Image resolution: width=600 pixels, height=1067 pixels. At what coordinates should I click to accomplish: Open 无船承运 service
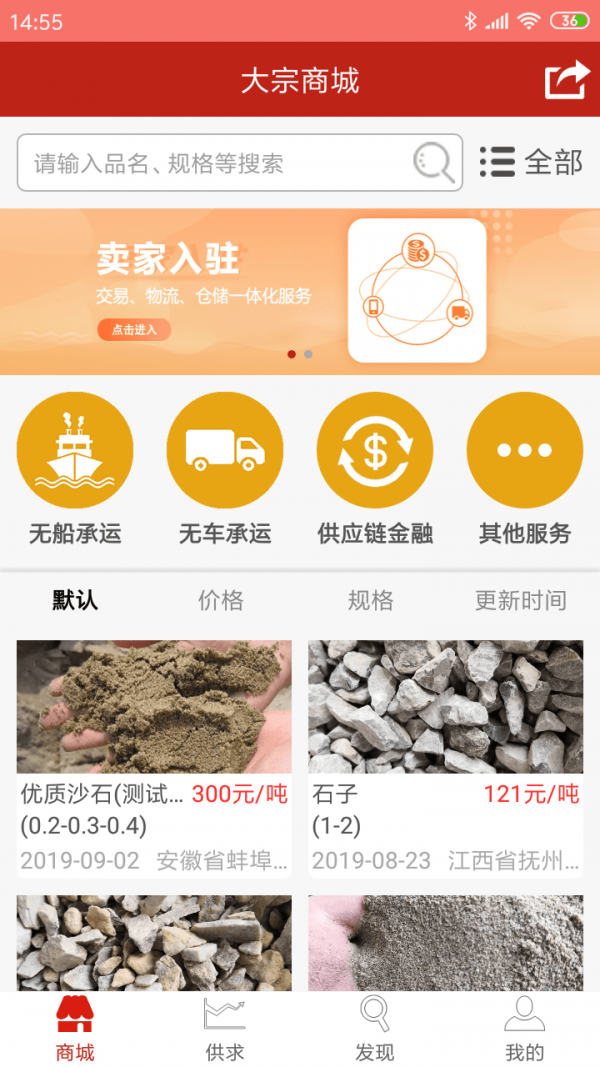(x=75, y=470)
